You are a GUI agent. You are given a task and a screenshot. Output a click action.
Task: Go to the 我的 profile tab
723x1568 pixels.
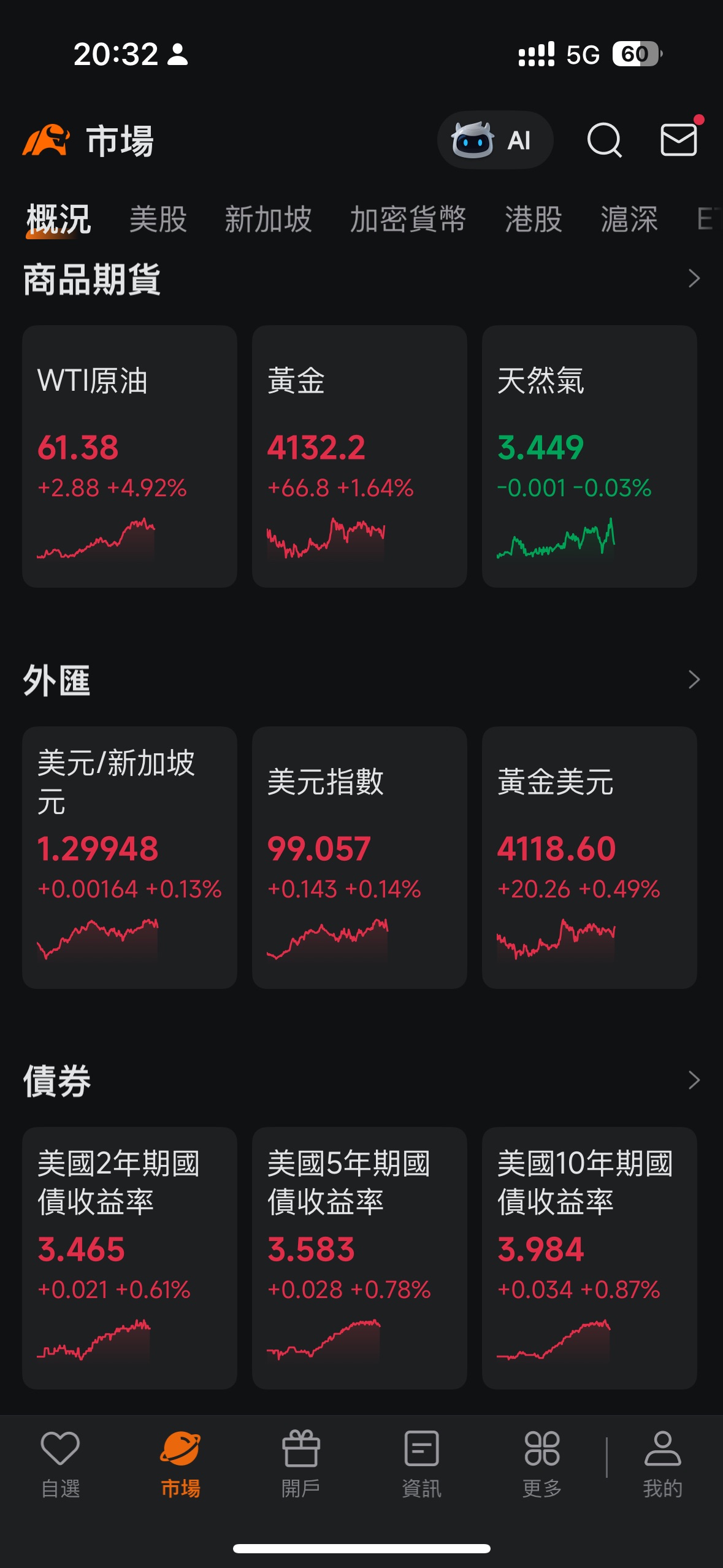click(662, 1464)
